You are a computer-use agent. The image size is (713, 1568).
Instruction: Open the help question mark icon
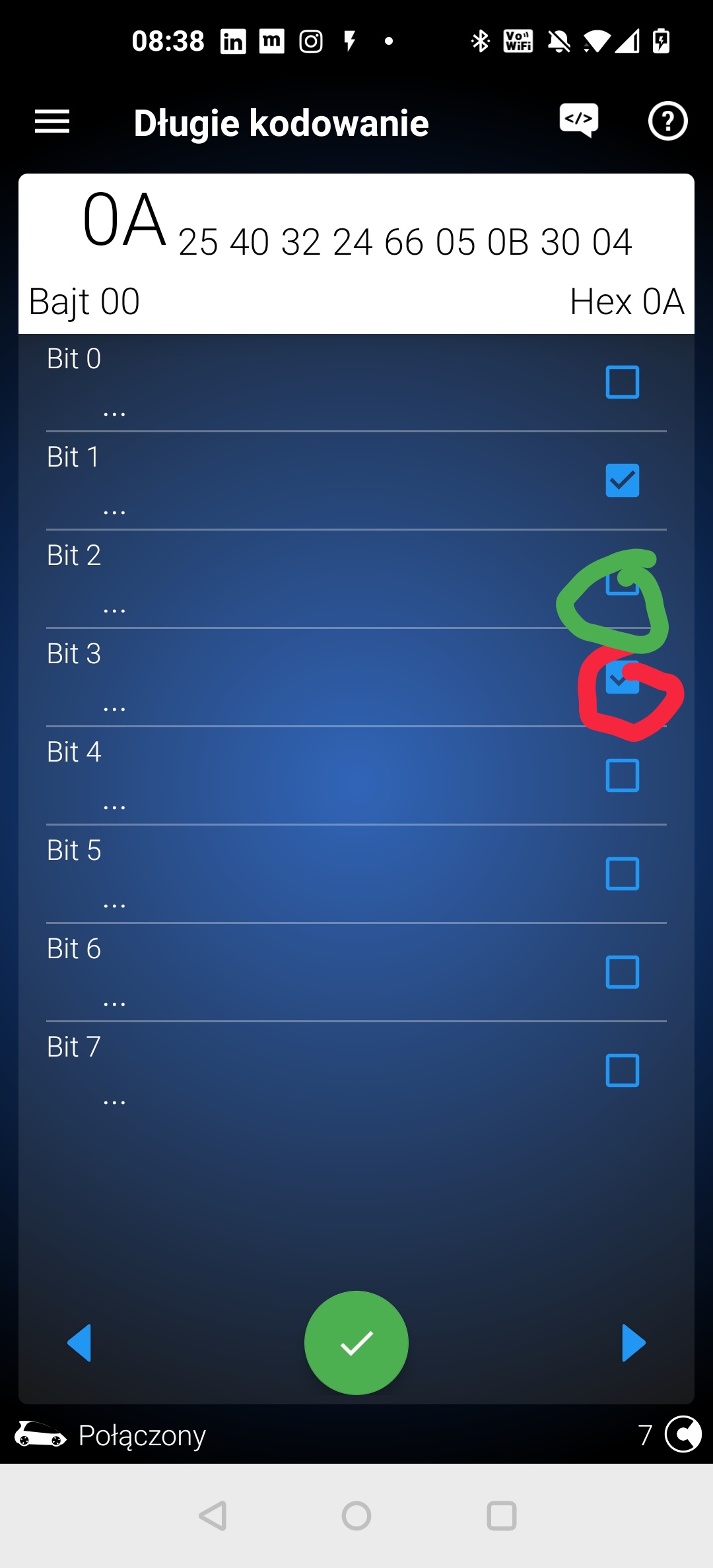click(x=667, y=121)
